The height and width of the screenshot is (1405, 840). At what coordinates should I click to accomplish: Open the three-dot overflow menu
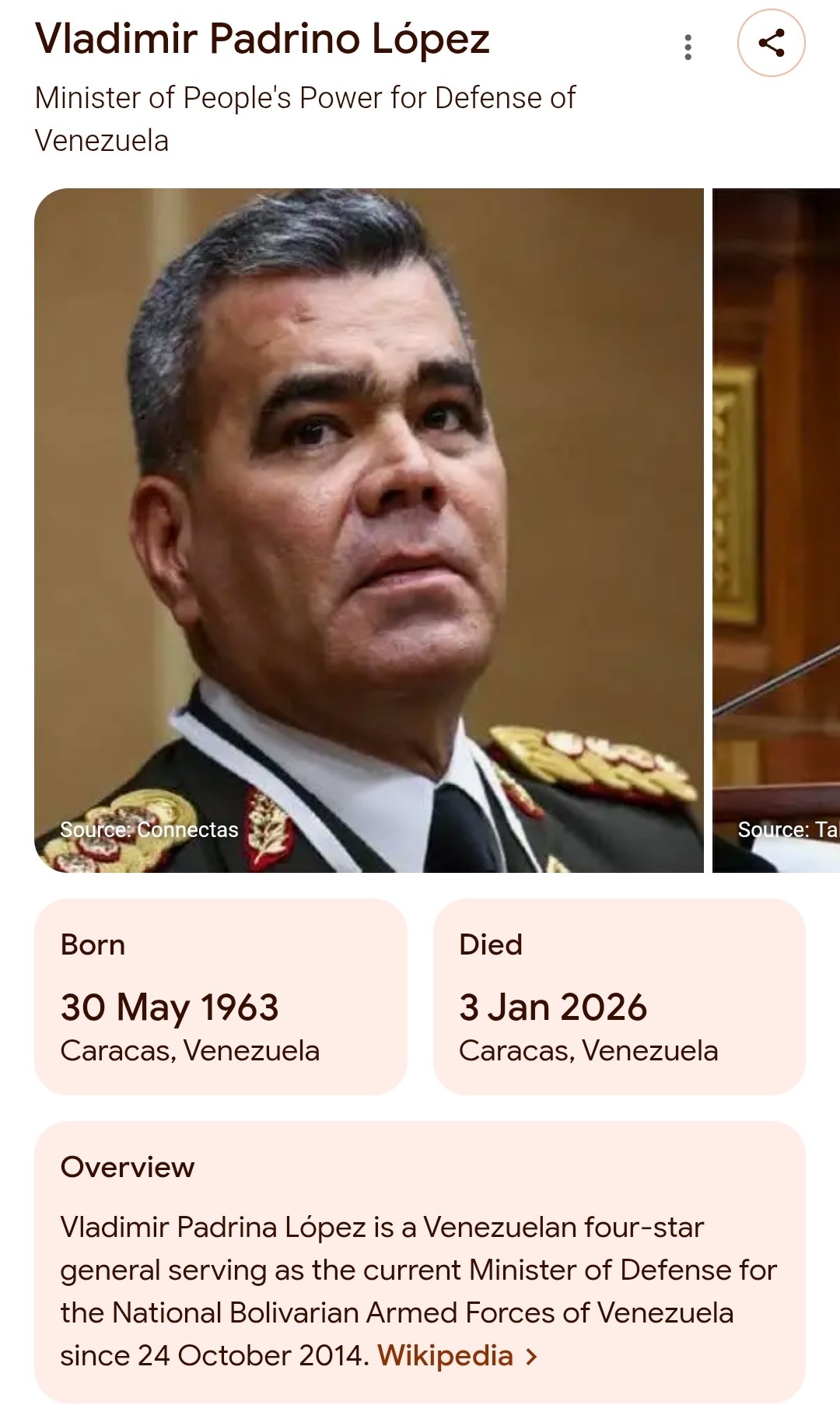(688, 47)
